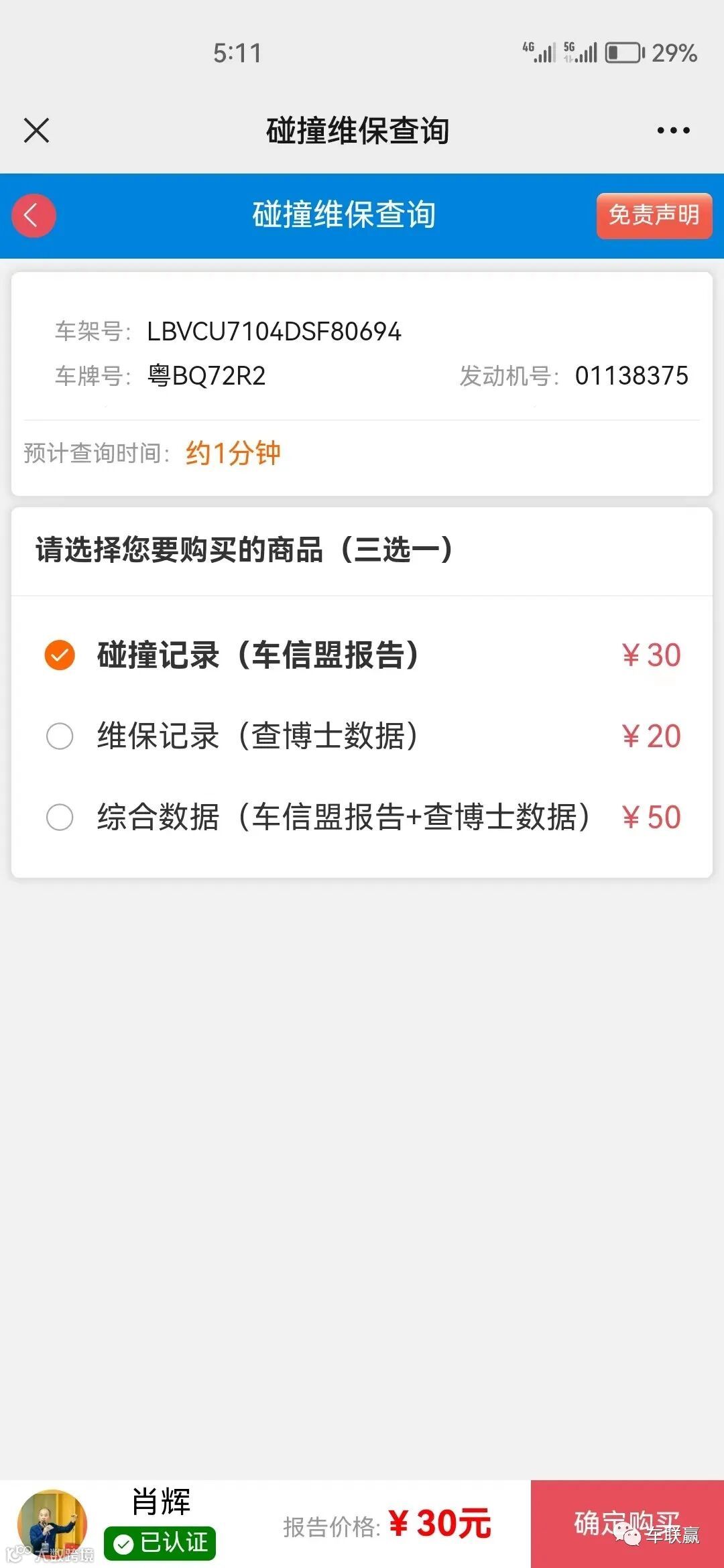Close the 碰撞维保查询 page
This screenshot has height=1568, width=724.
pyautogui.click(x=37, y=130)
